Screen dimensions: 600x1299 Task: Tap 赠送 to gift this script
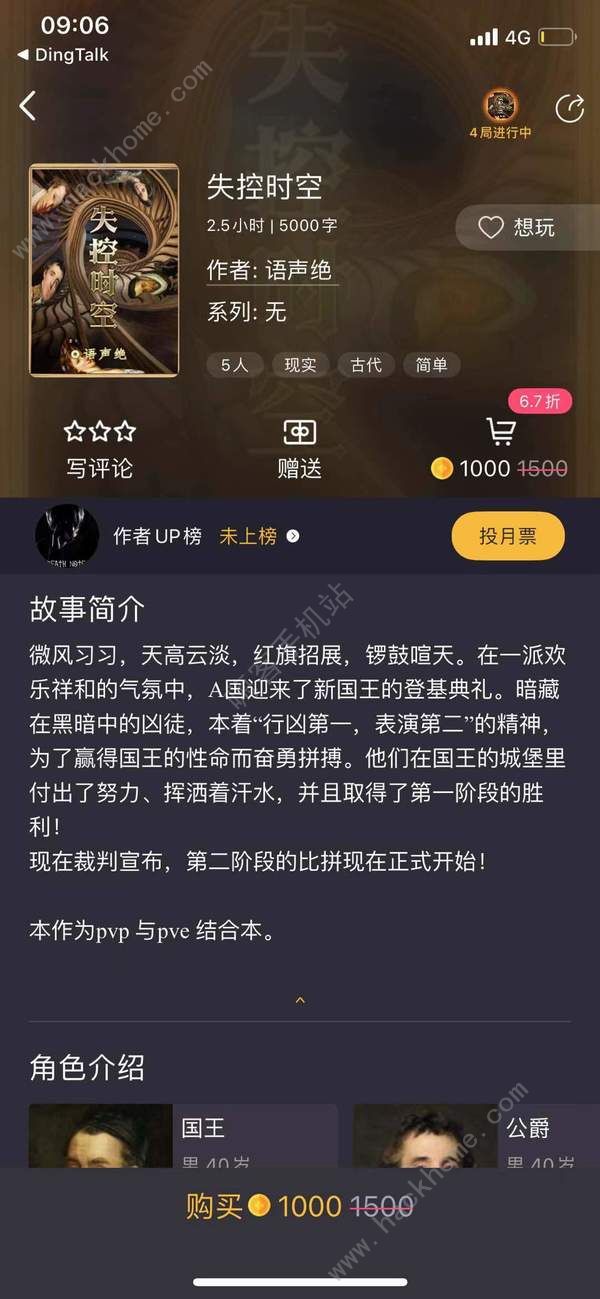point(299,449)
